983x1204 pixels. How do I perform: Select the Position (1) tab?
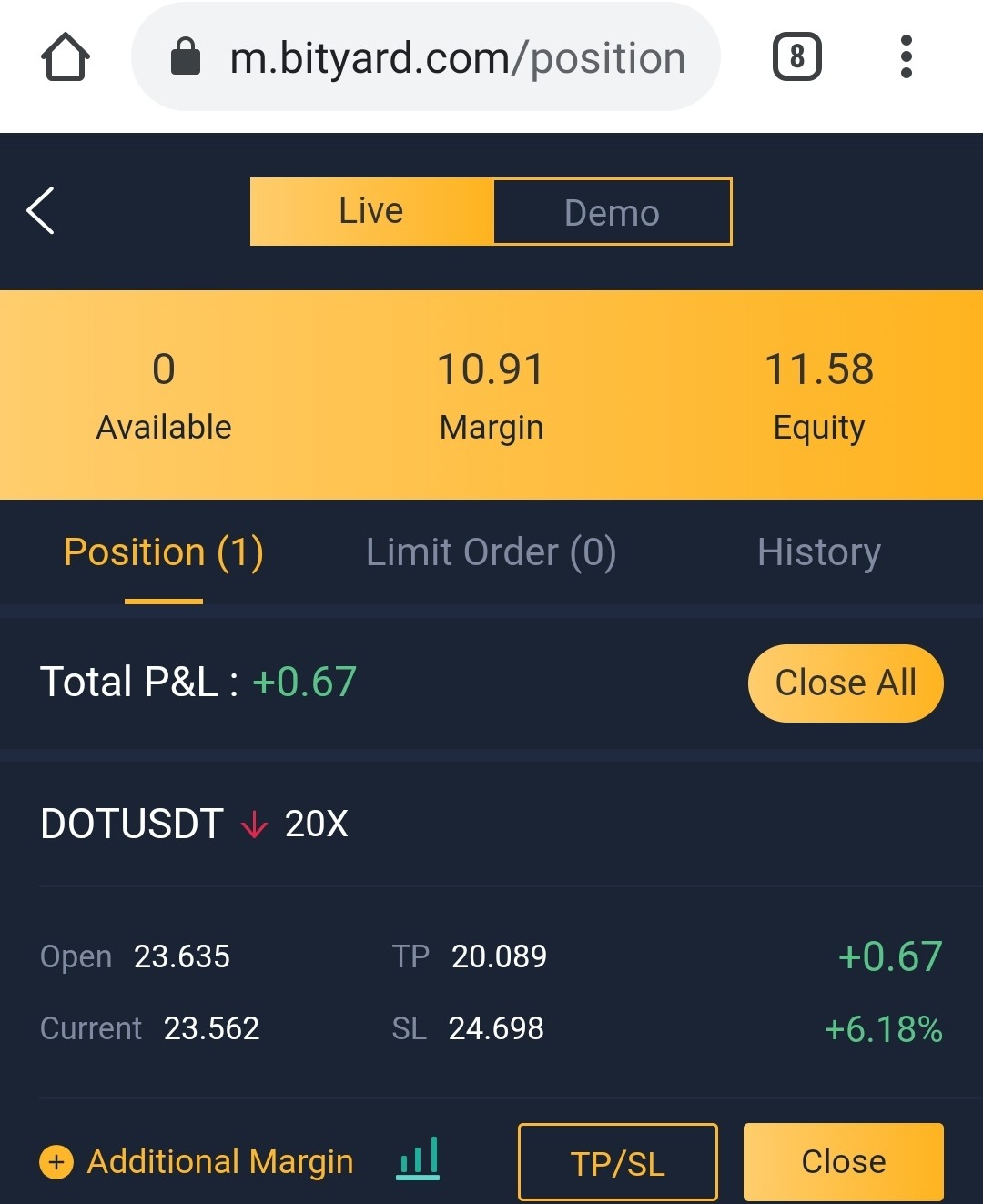click(164, 552)
